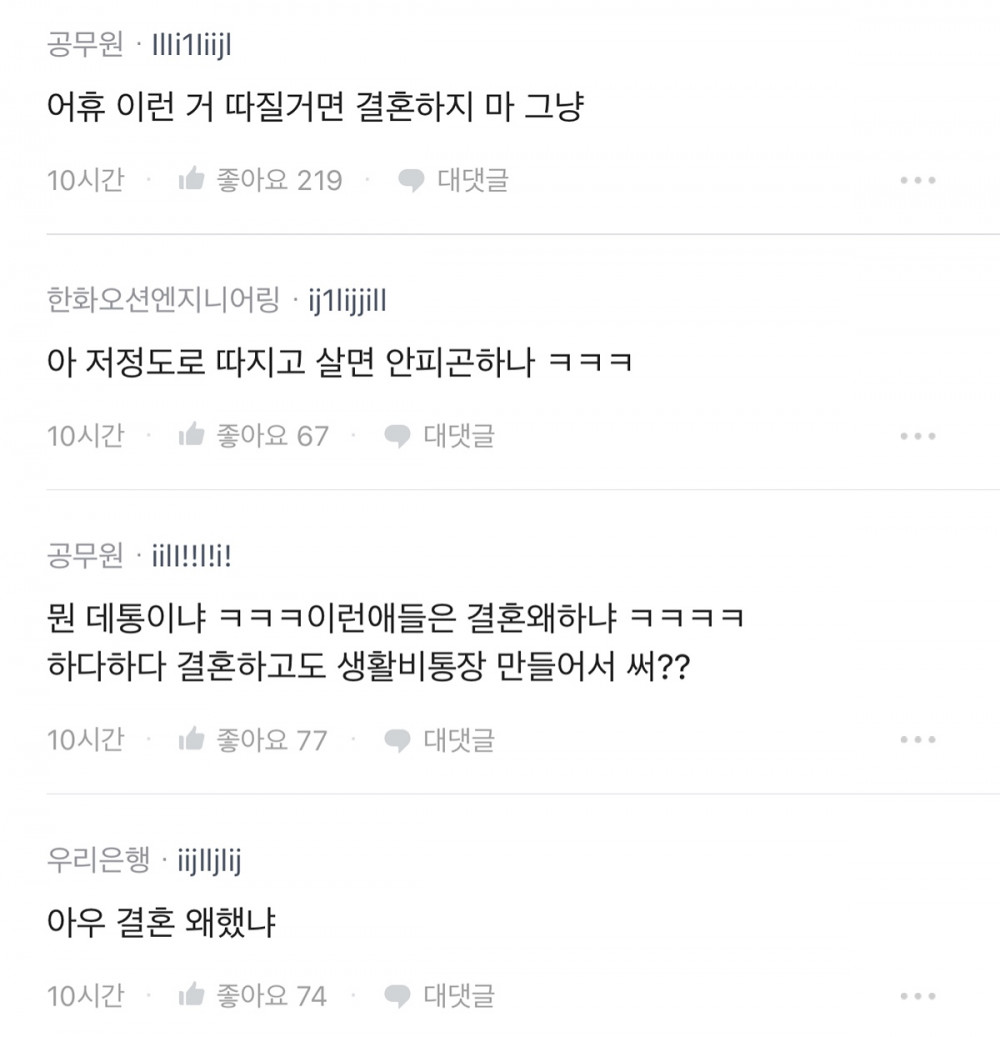The height and width of the screenshot is (1037, 1000).
Task: Reply to the '어휴 이런 거 따질거면' comment
Action: pyautogui.click(x=454, y=180)
